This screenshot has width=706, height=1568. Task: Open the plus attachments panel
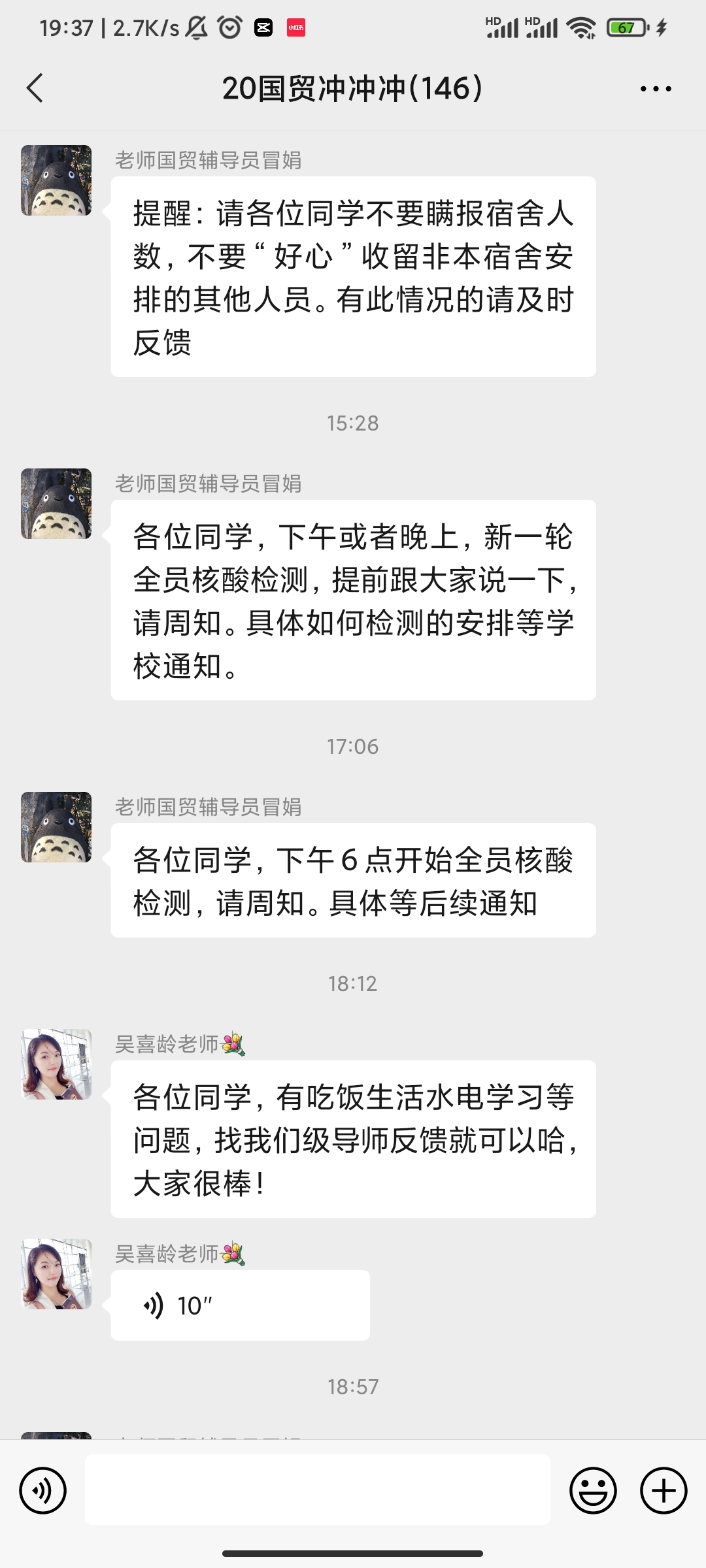664,1491
